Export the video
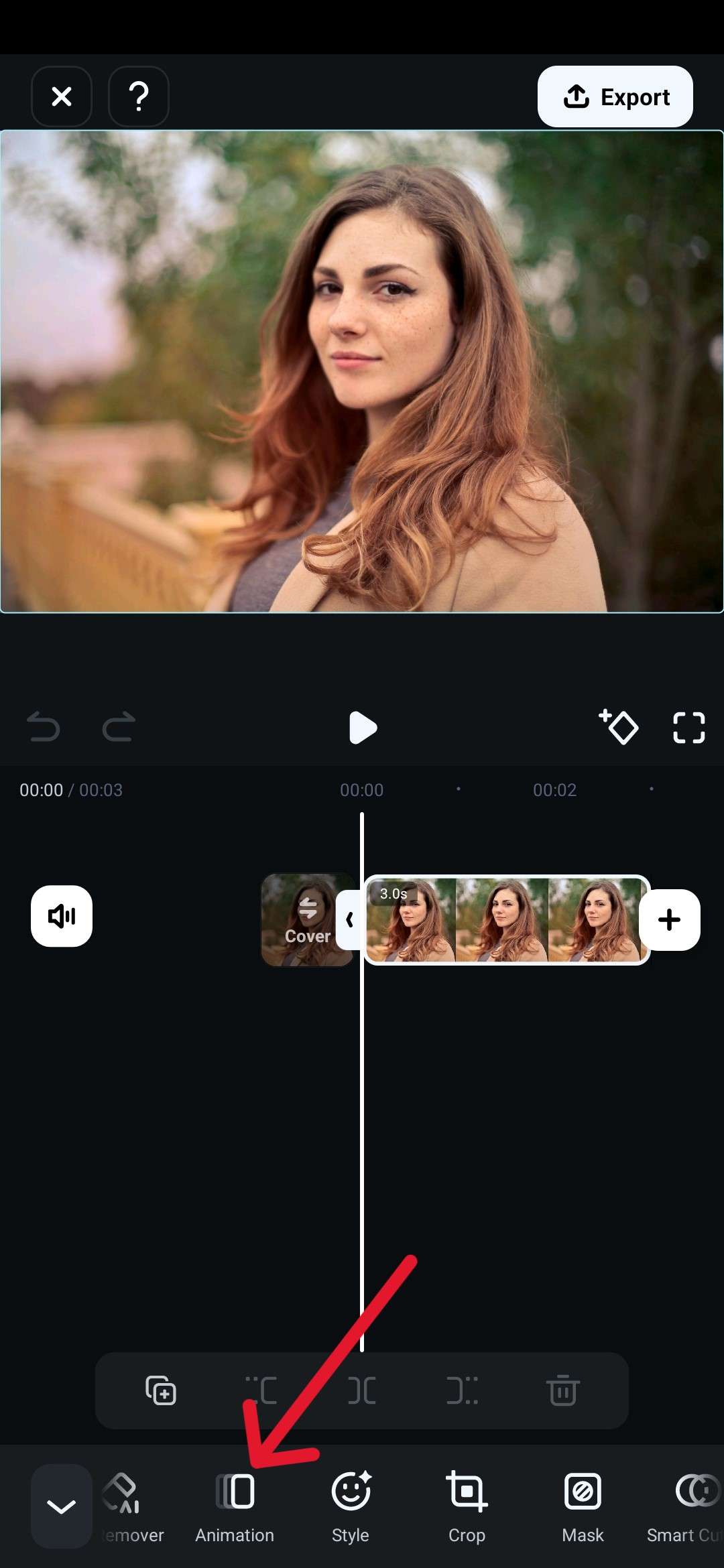The image size is (724, 1568). click(x=615, y=96)
